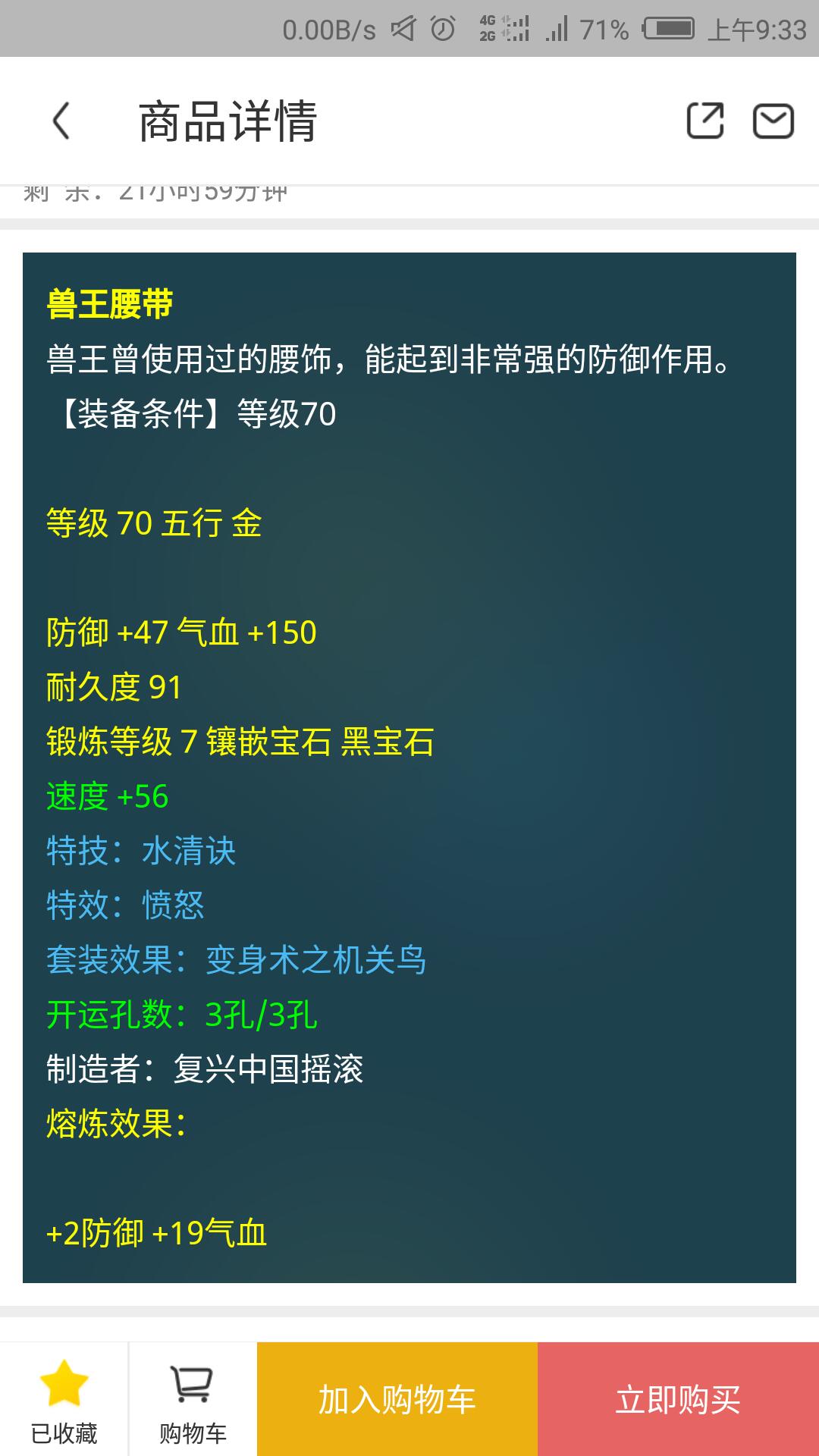The height and width of the screenshot is (1456, 819).
Task: Go back from 商品详情 page
Action: [x=61, y=121]
